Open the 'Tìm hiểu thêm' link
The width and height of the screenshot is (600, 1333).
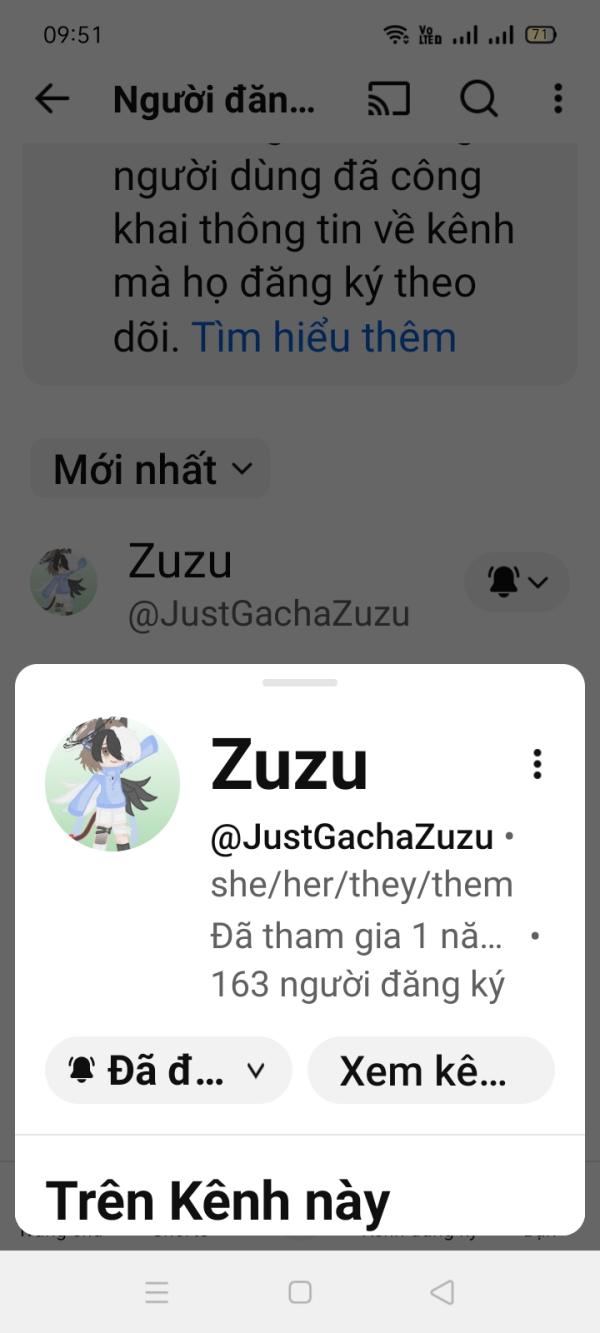(x=323, y=337)
